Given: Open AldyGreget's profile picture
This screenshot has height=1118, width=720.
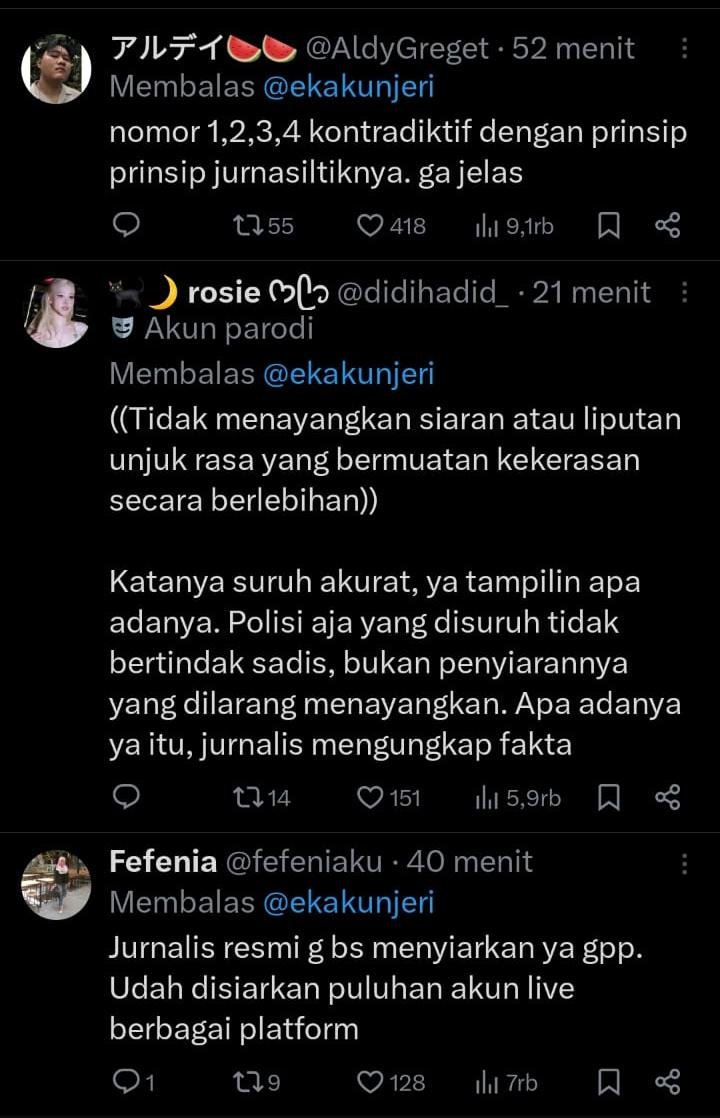Looking at the screenshot, I should [x=56, y=69].
